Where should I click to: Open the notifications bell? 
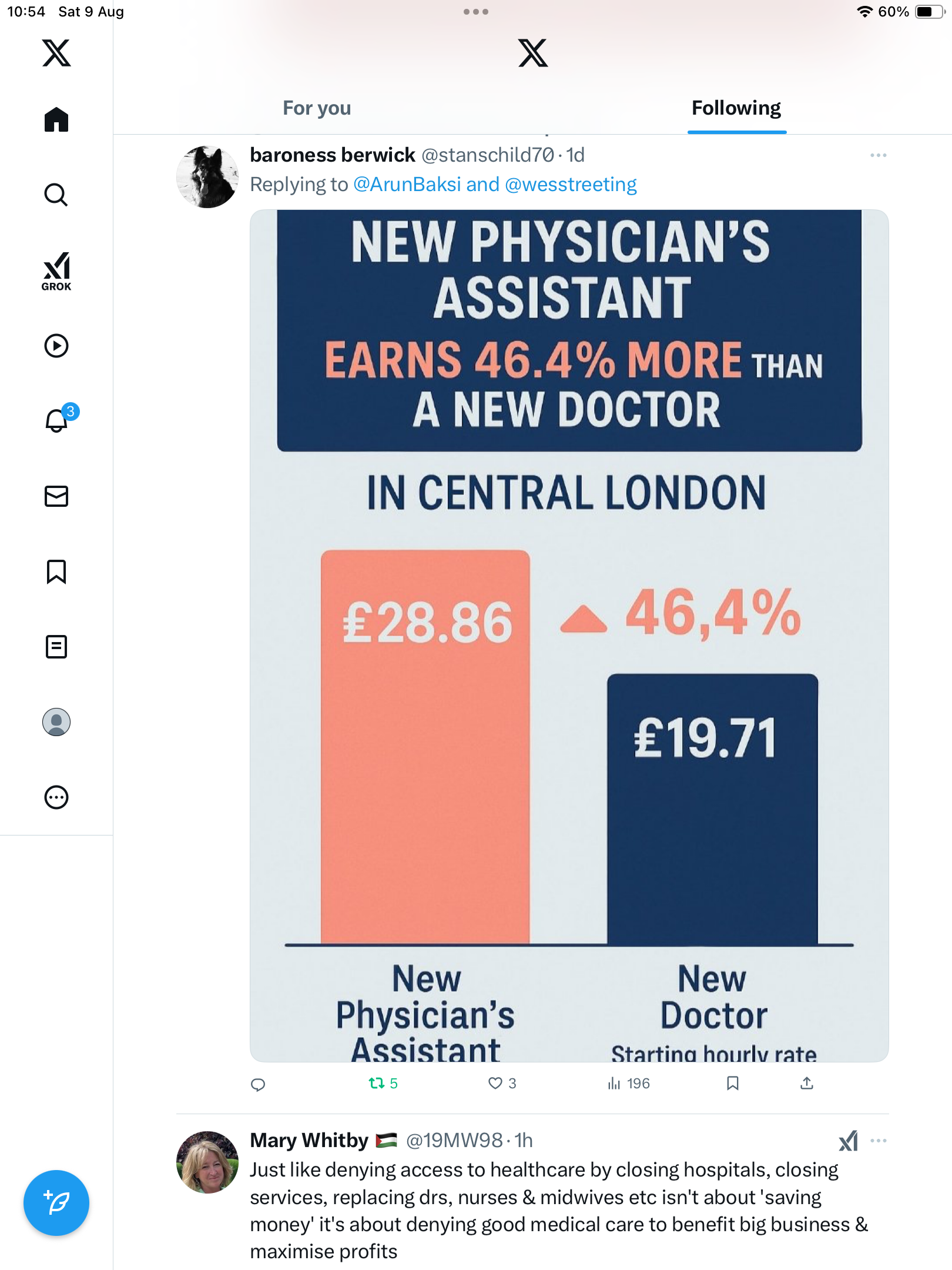56,420
